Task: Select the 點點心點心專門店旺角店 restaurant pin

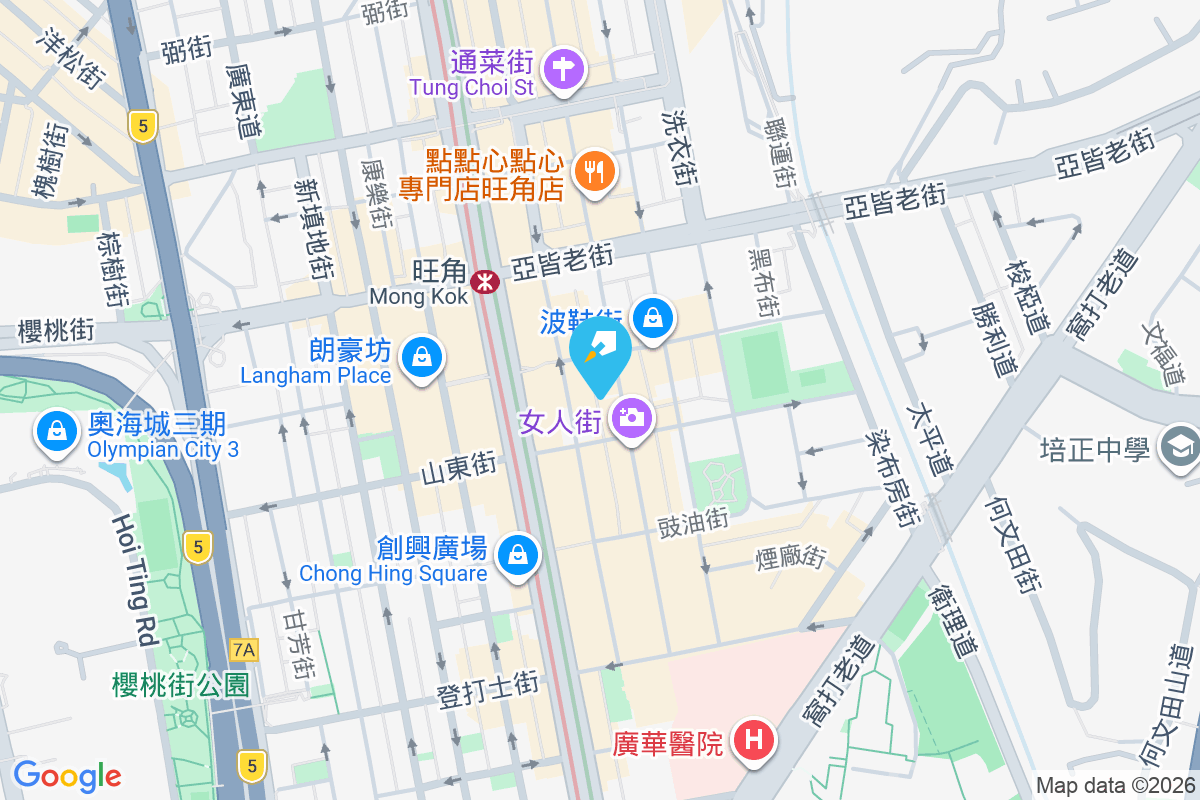Action: click(x=596, y=170)
